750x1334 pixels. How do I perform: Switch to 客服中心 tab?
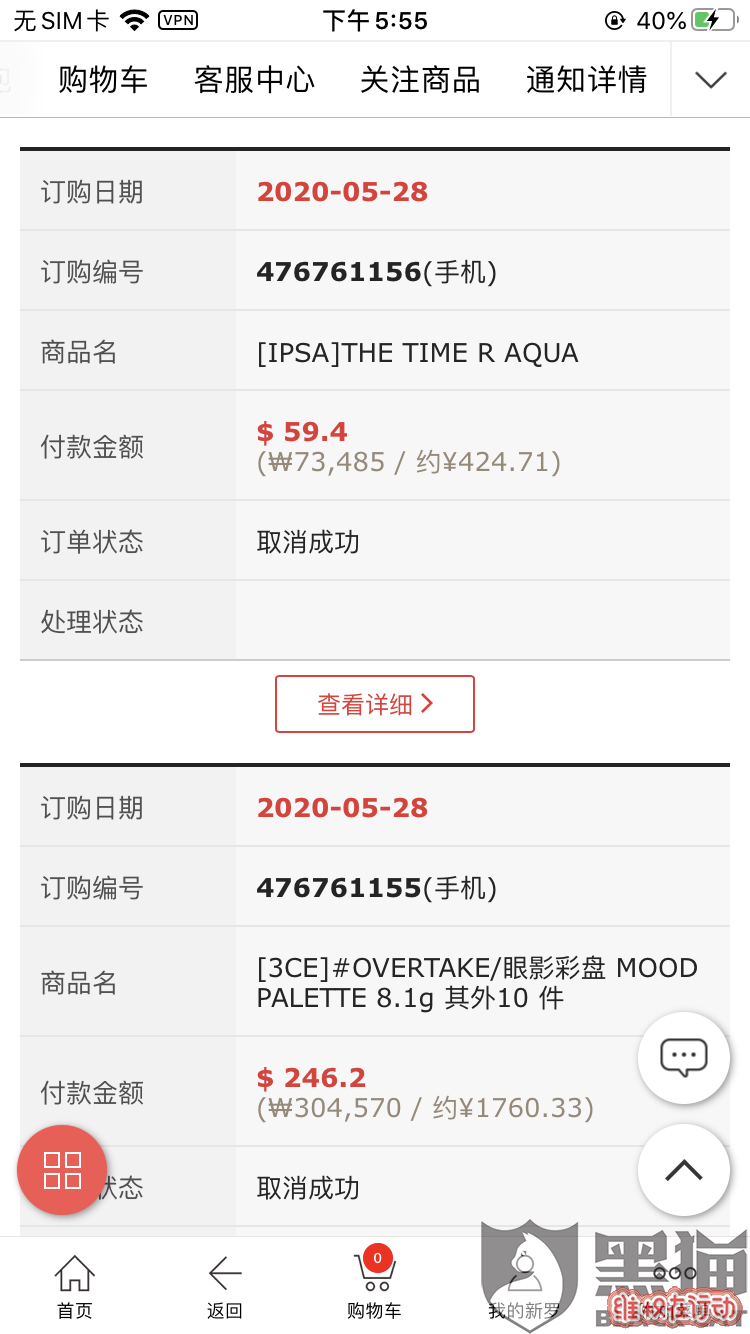[x=254, y=80]
